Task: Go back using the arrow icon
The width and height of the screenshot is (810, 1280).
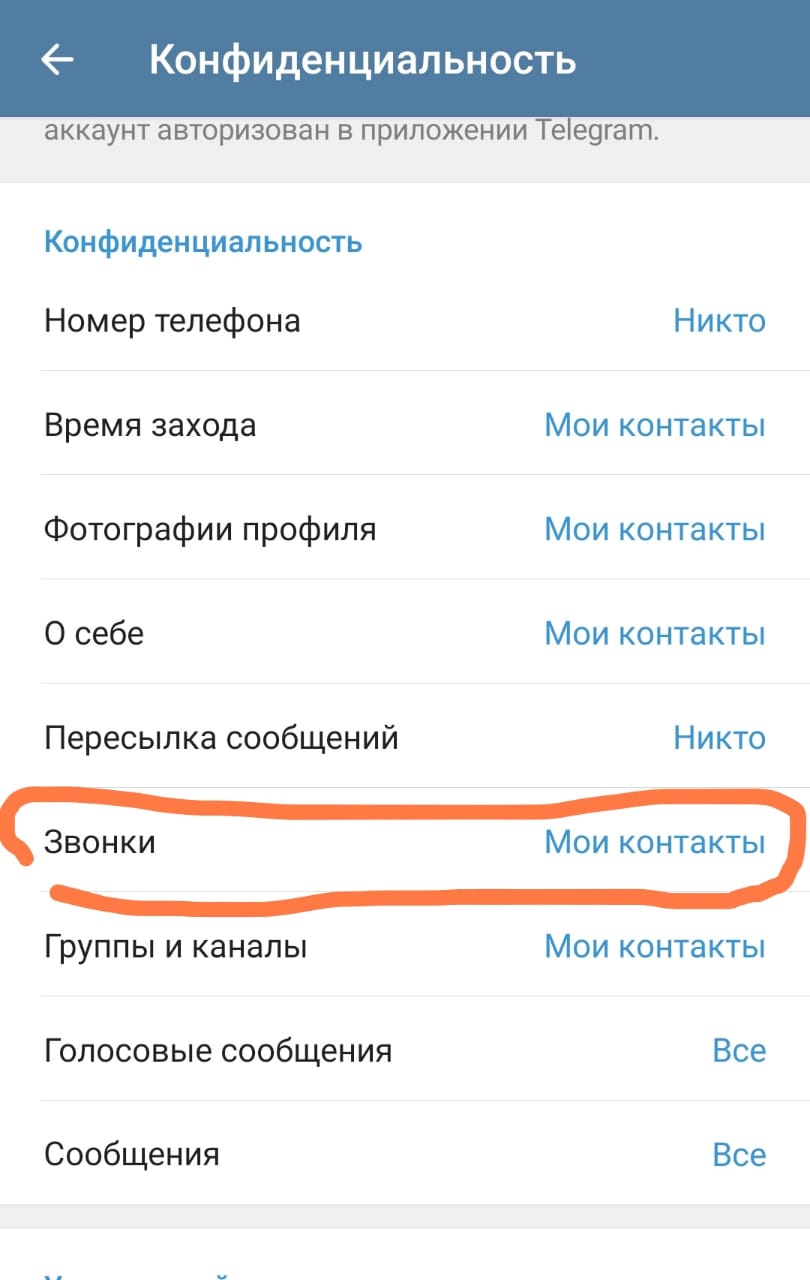Action: (x=57, y=59)
